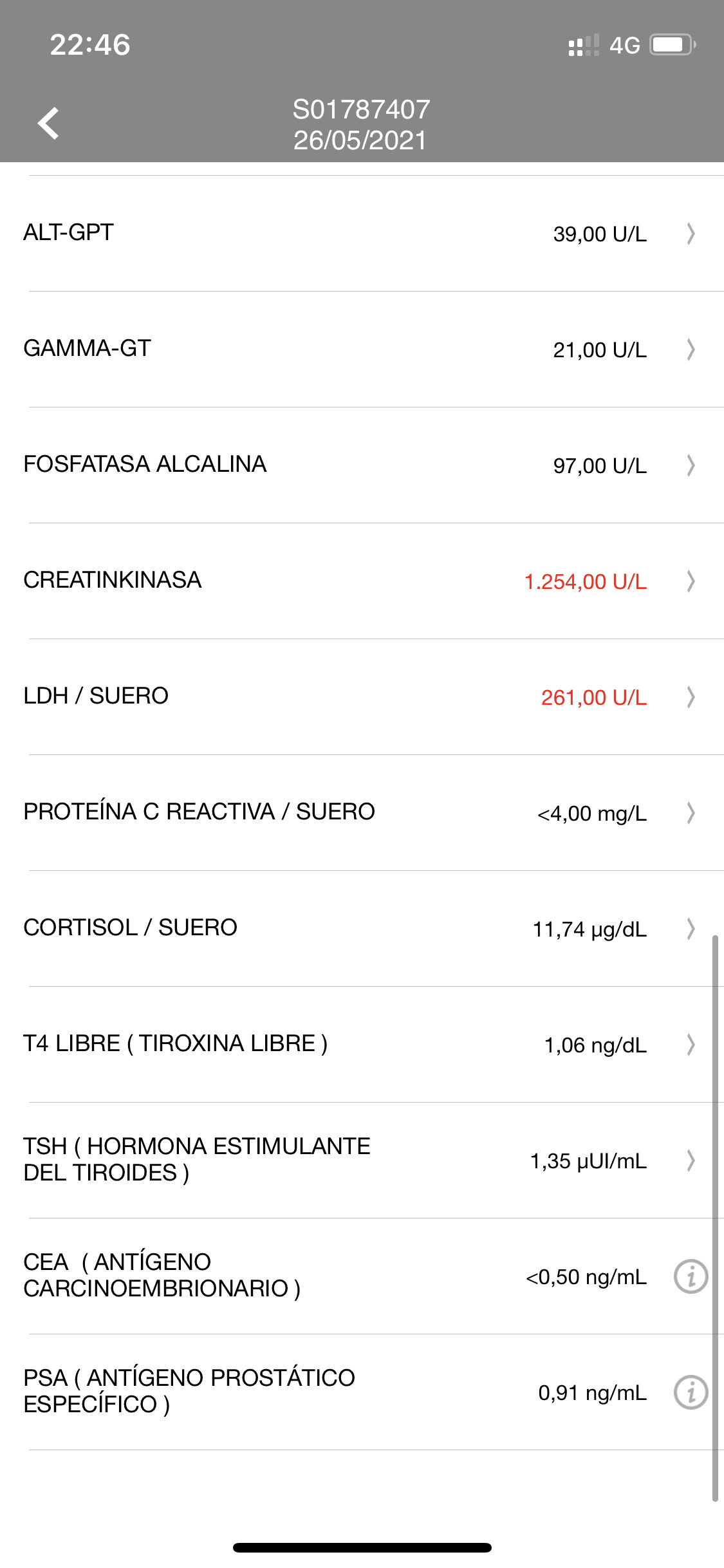Viewport: 724px width, 1568px height.
Task: Open the TSH hormone result row
Action: 362,1160
